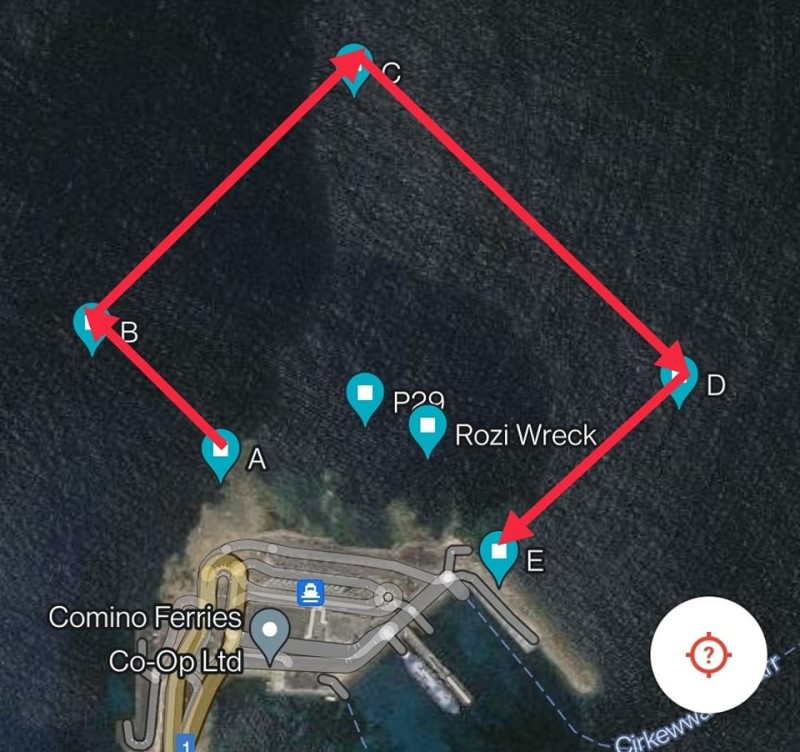Screen dimensions: 800x752
Task: Tap the pin labeled C
Action: tap(354, 67)
